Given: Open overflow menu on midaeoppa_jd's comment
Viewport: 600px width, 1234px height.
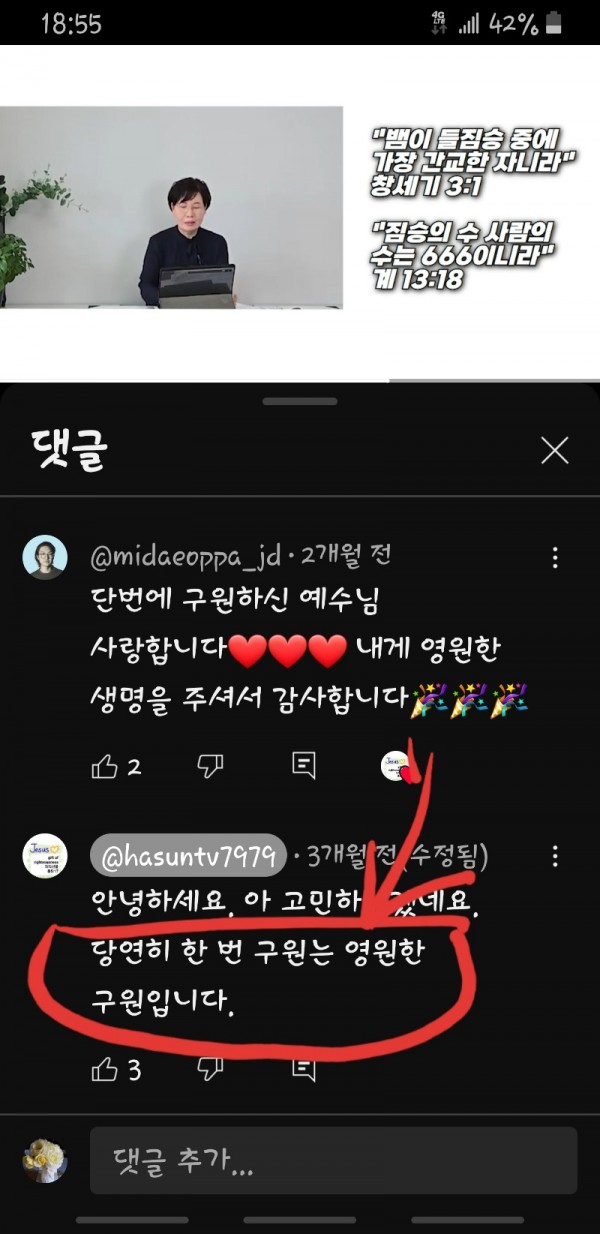Looking at the screenshot, I should click(555, 558).
